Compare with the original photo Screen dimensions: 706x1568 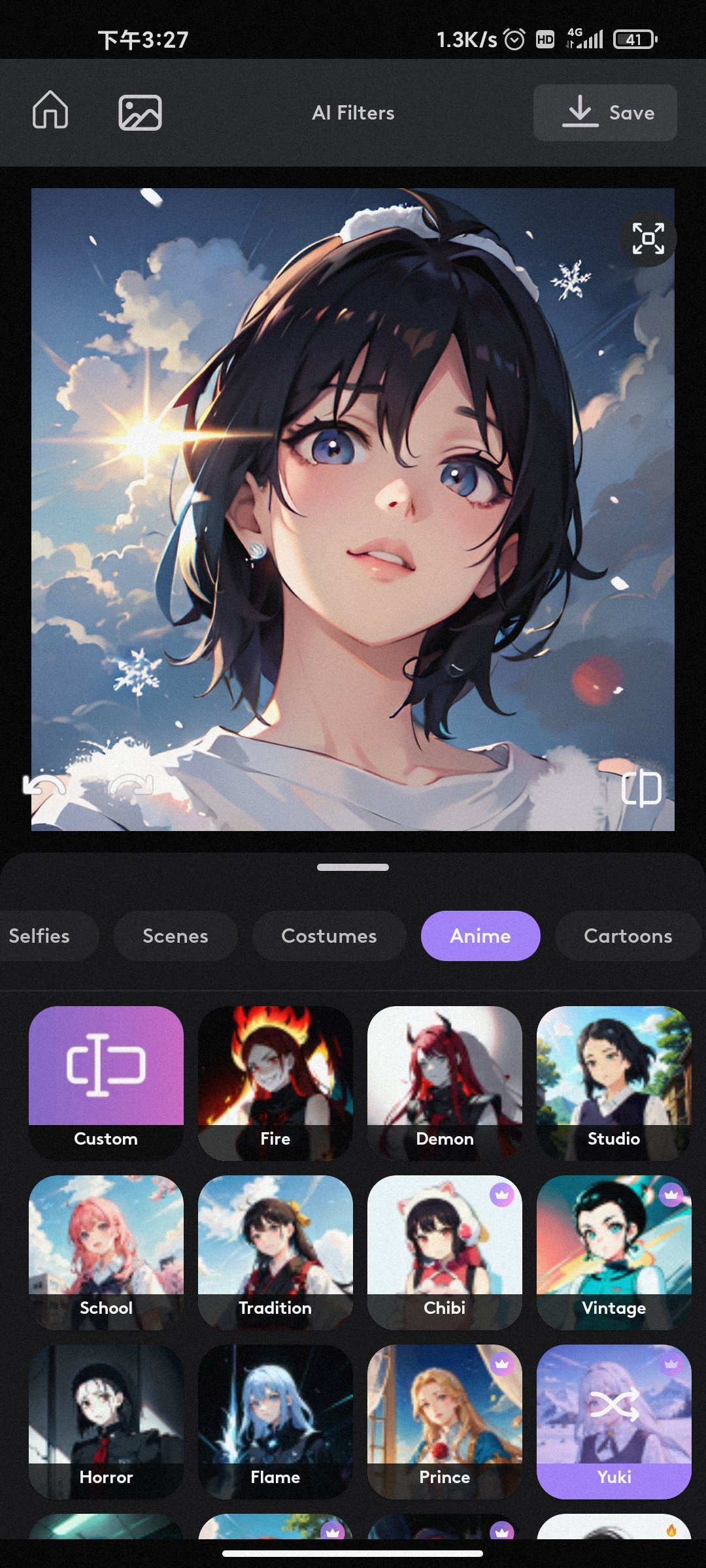click(641, 789)
